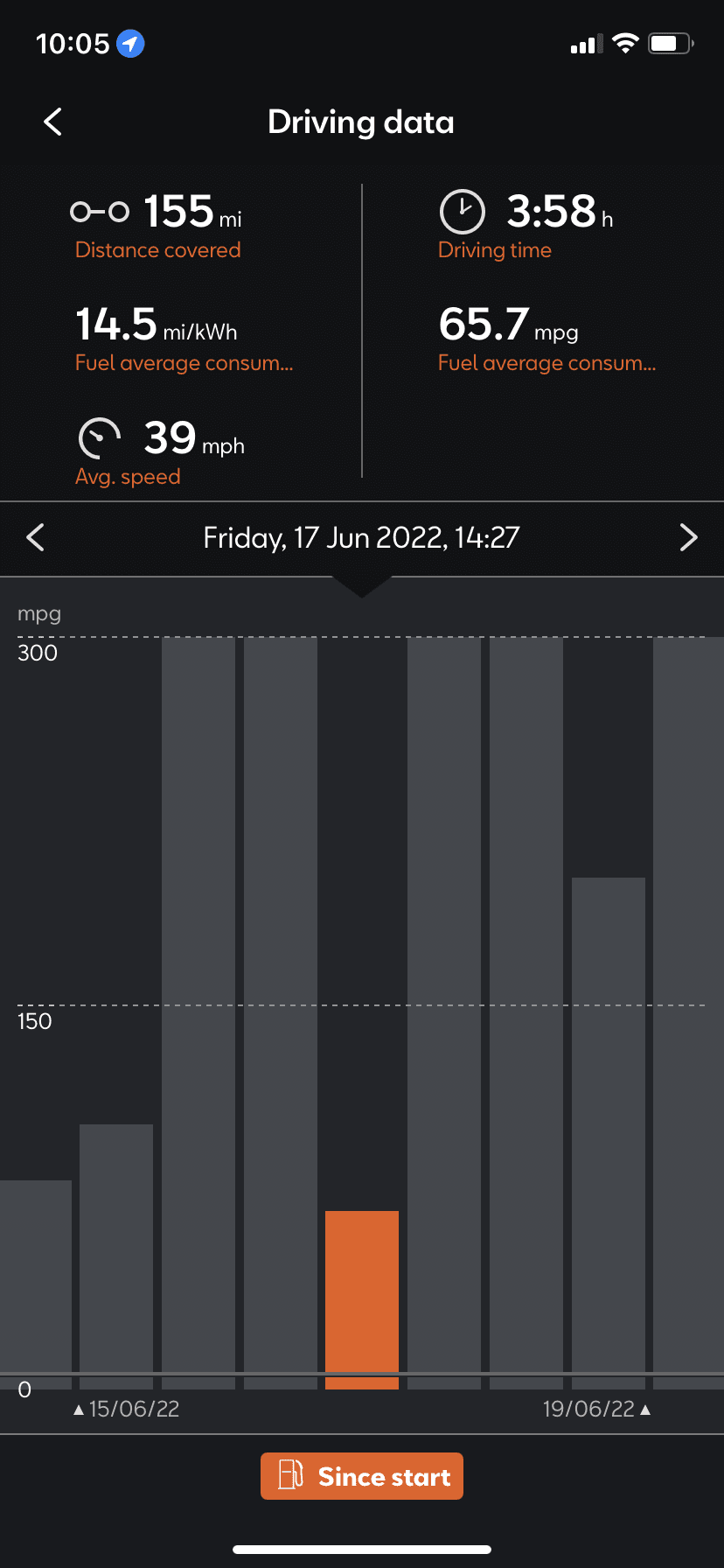Screen dimensions: 724x1568
Task: Tap the Since start button
Action: 362,1476
